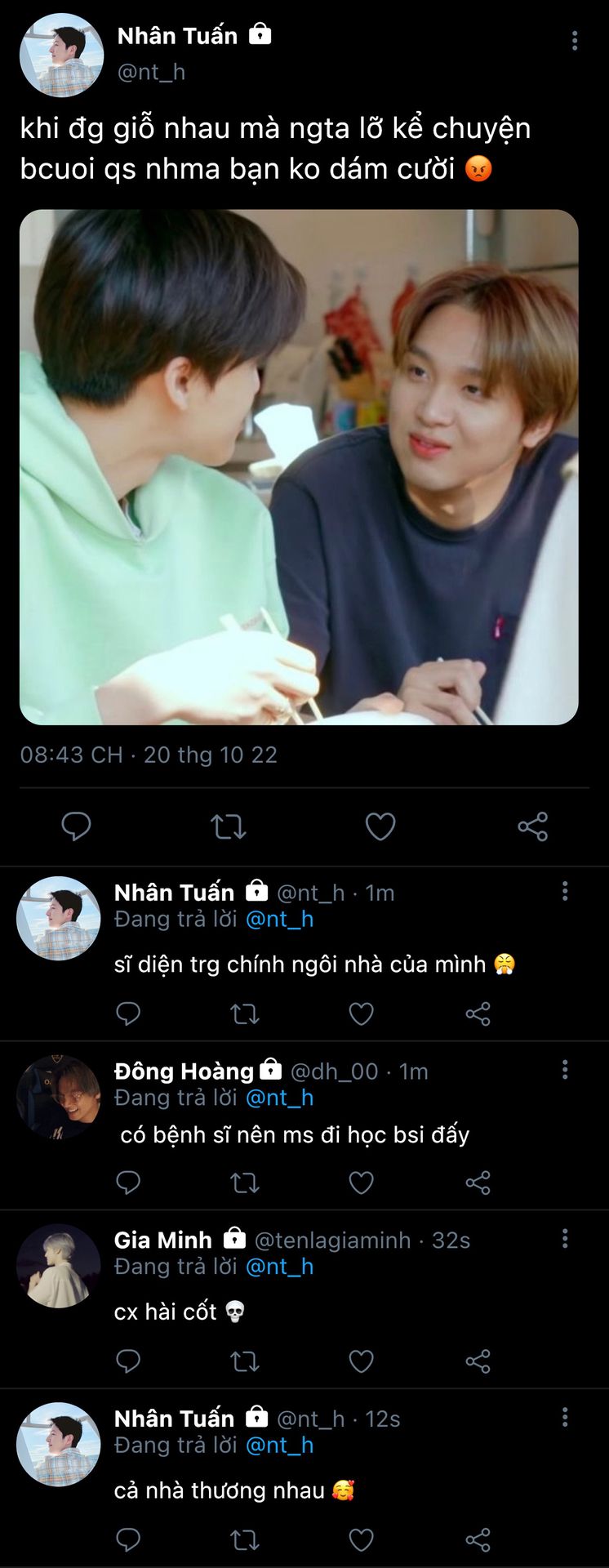Retweet Đông Hoàng's reply
Screen dimensions: 609x1568
(244, 1183)
